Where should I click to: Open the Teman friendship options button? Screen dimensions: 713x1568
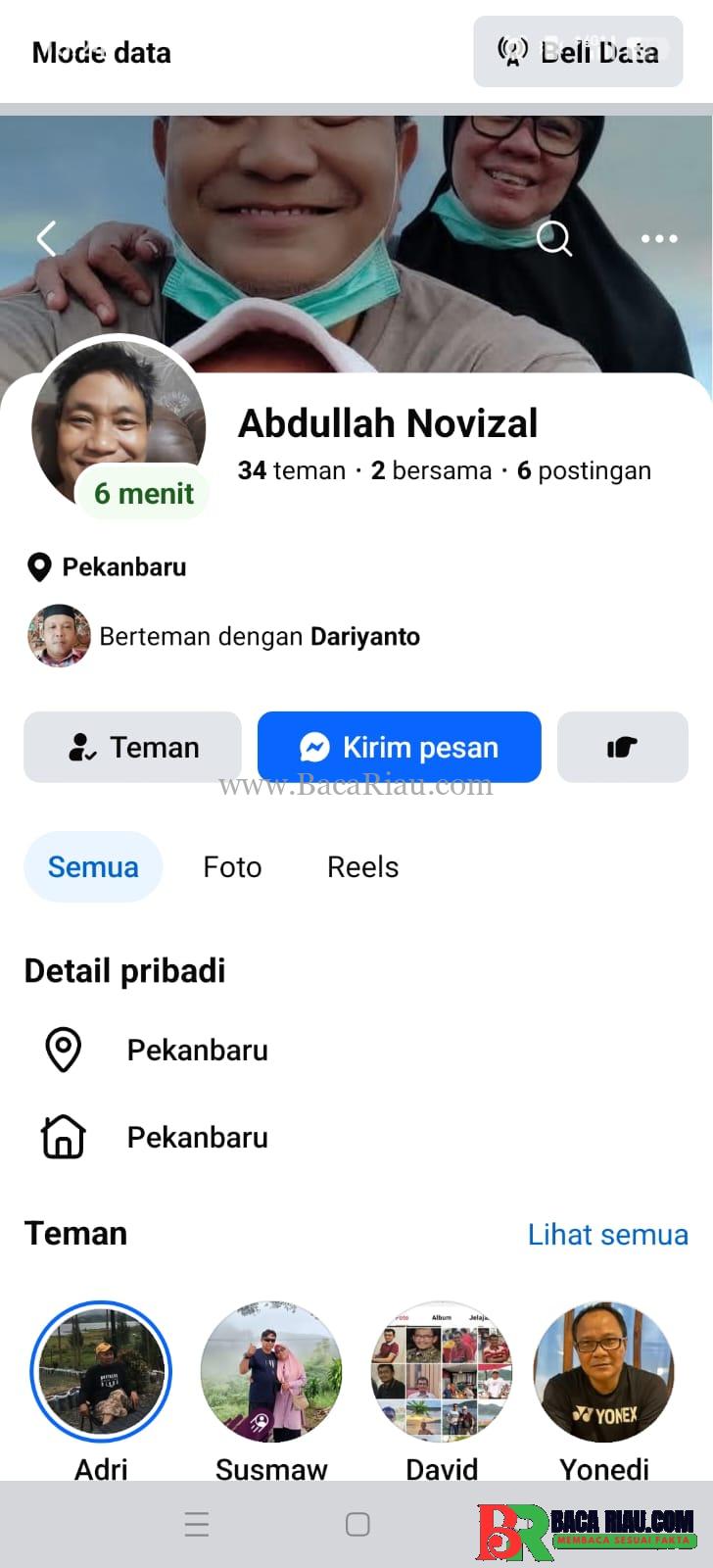[x=132, y=747]
